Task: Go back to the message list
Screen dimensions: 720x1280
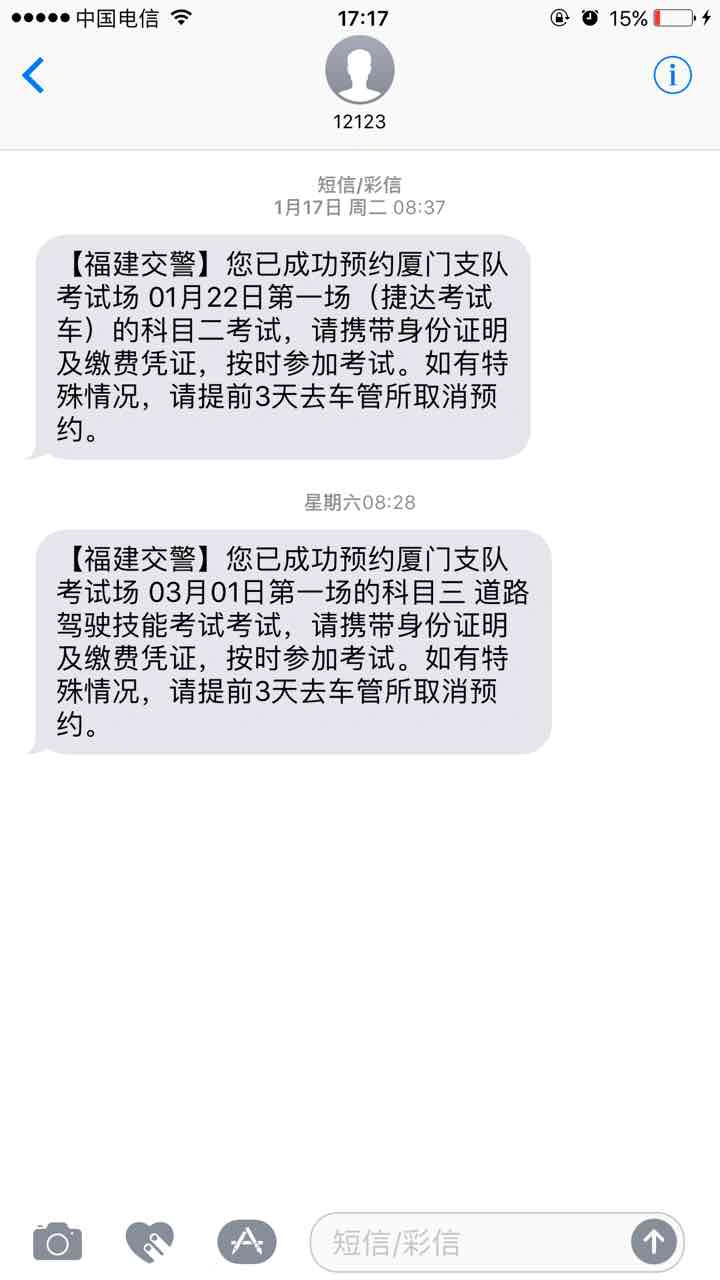Action: 34,76
